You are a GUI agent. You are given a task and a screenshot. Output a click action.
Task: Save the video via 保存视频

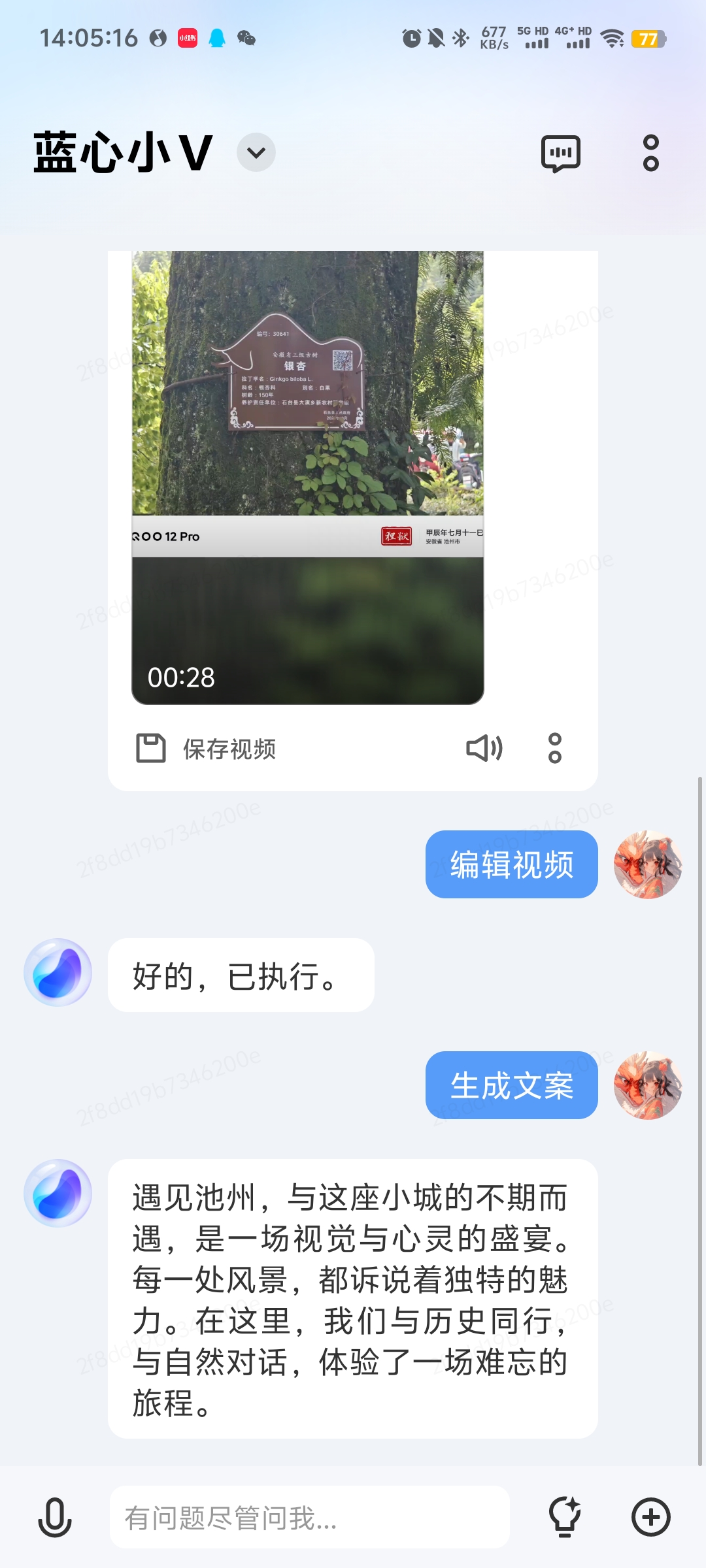point(206,749)
